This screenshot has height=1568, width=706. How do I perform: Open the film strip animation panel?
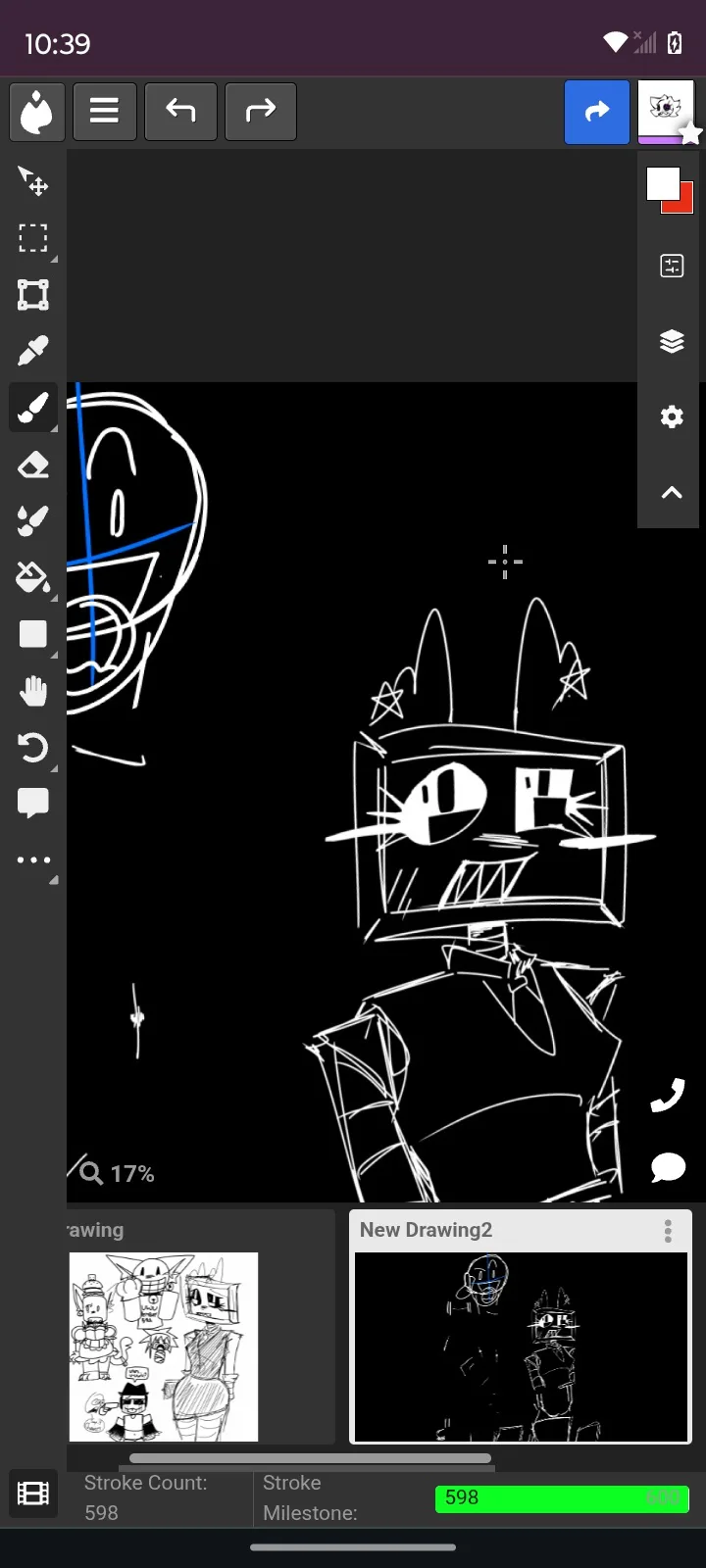click(x=33, y=1494)
